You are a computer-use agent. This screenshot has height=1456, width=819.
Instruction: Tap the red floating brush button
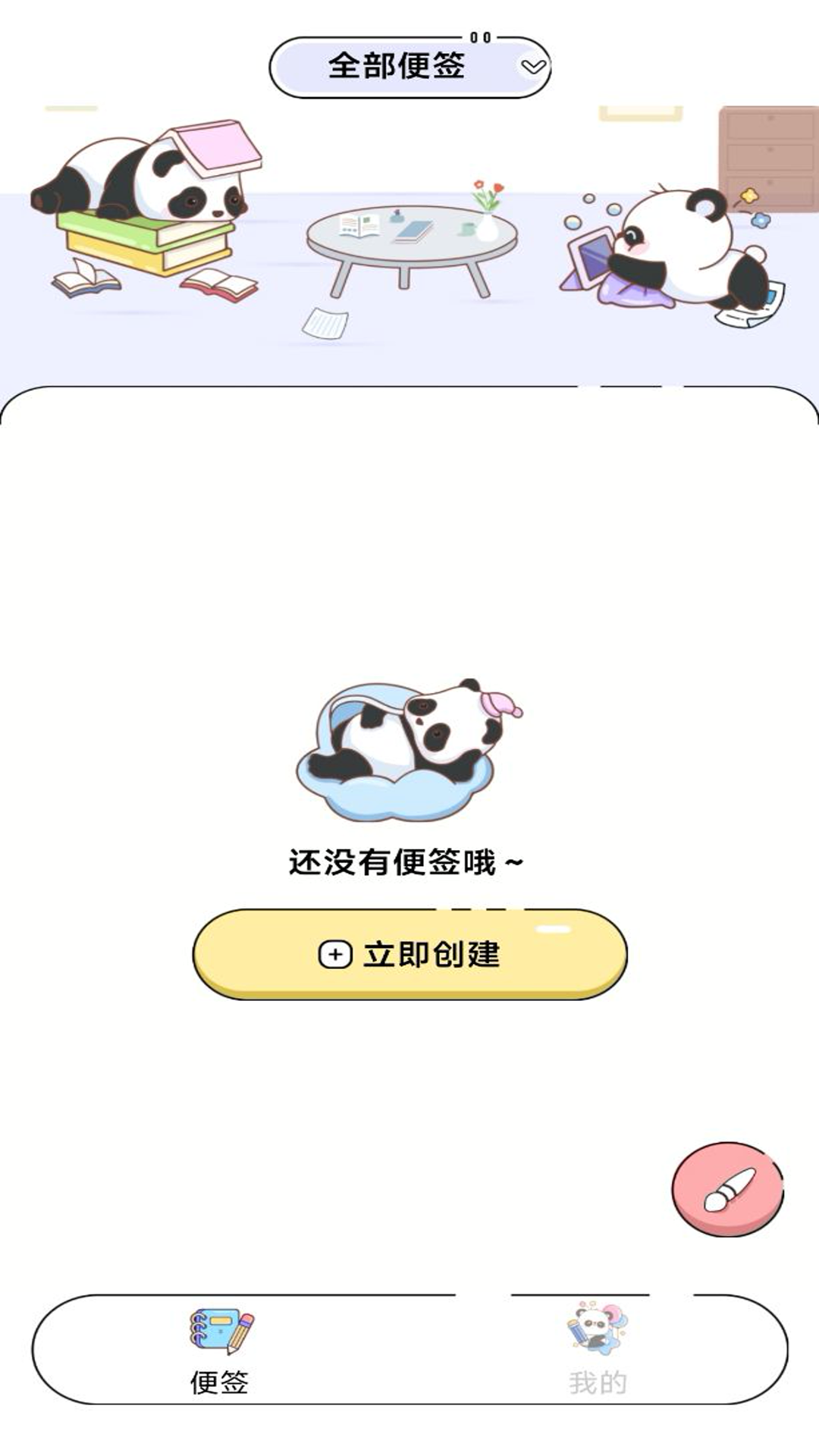[x=727, y=1189]
